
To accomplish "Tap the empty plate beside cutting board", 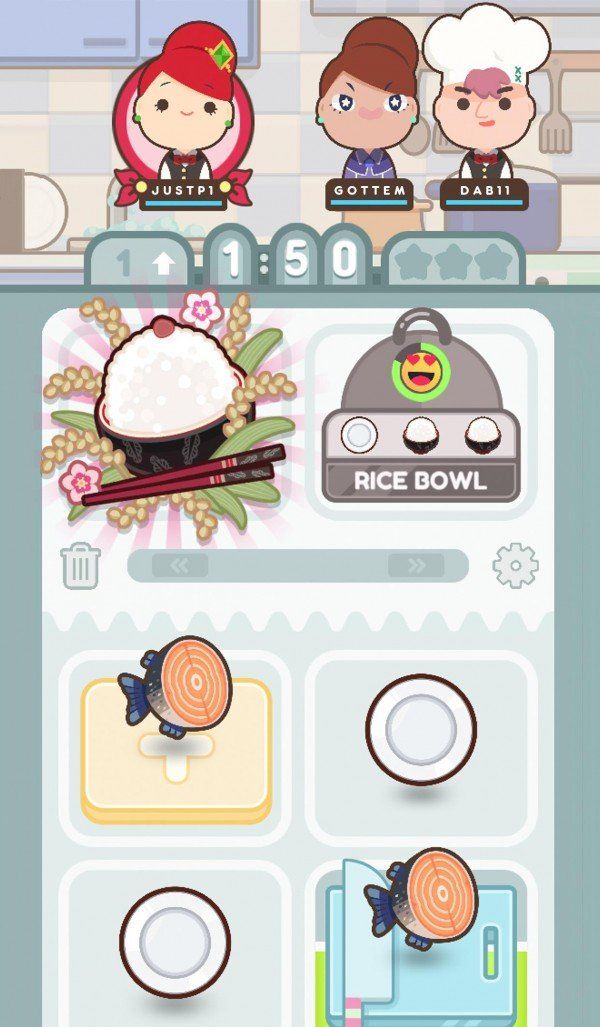I will coord(420,729).
